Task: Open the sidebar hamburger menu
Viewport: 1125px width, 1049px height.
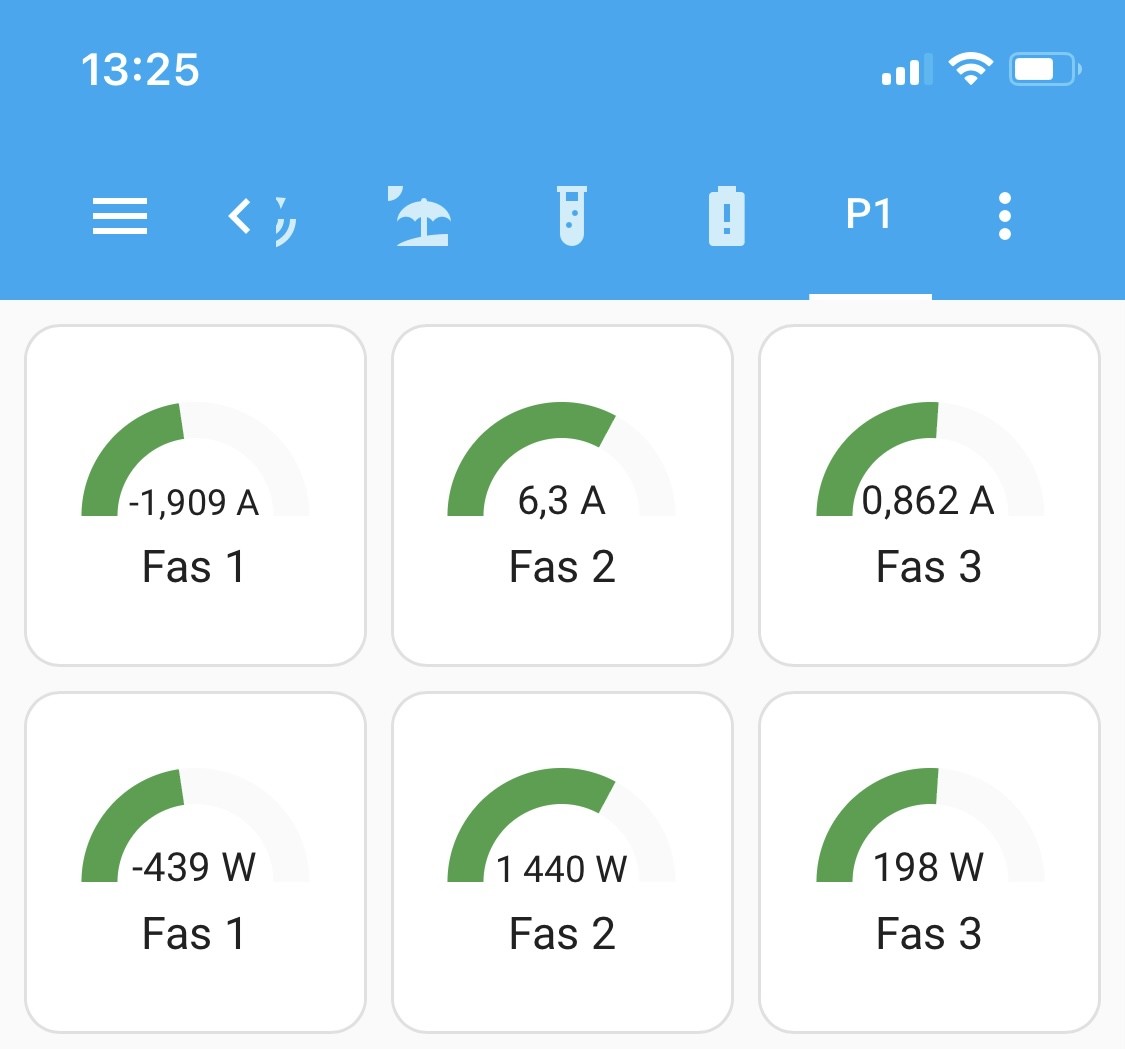Action: coord(120,216)
